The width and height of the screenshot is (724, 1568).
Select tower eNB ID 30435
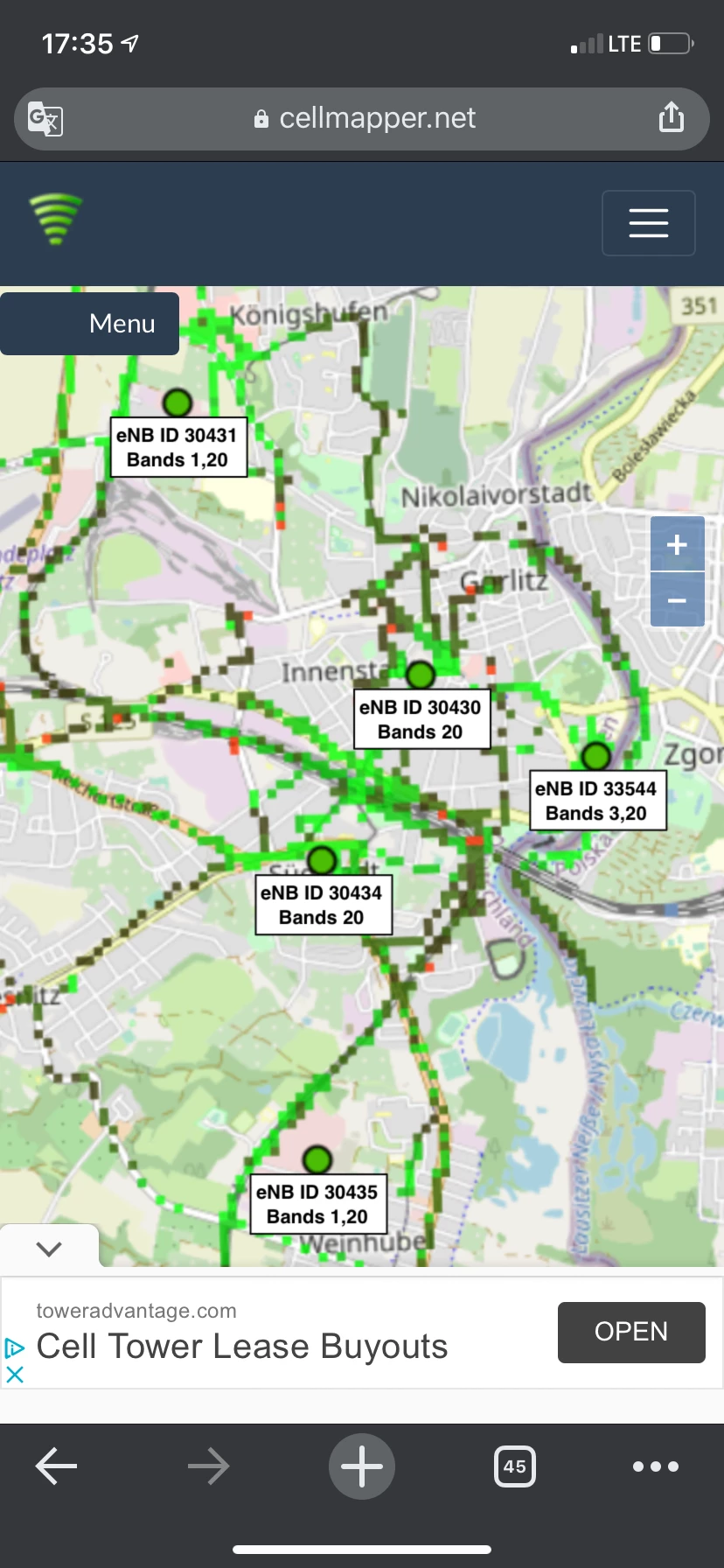317,1160
